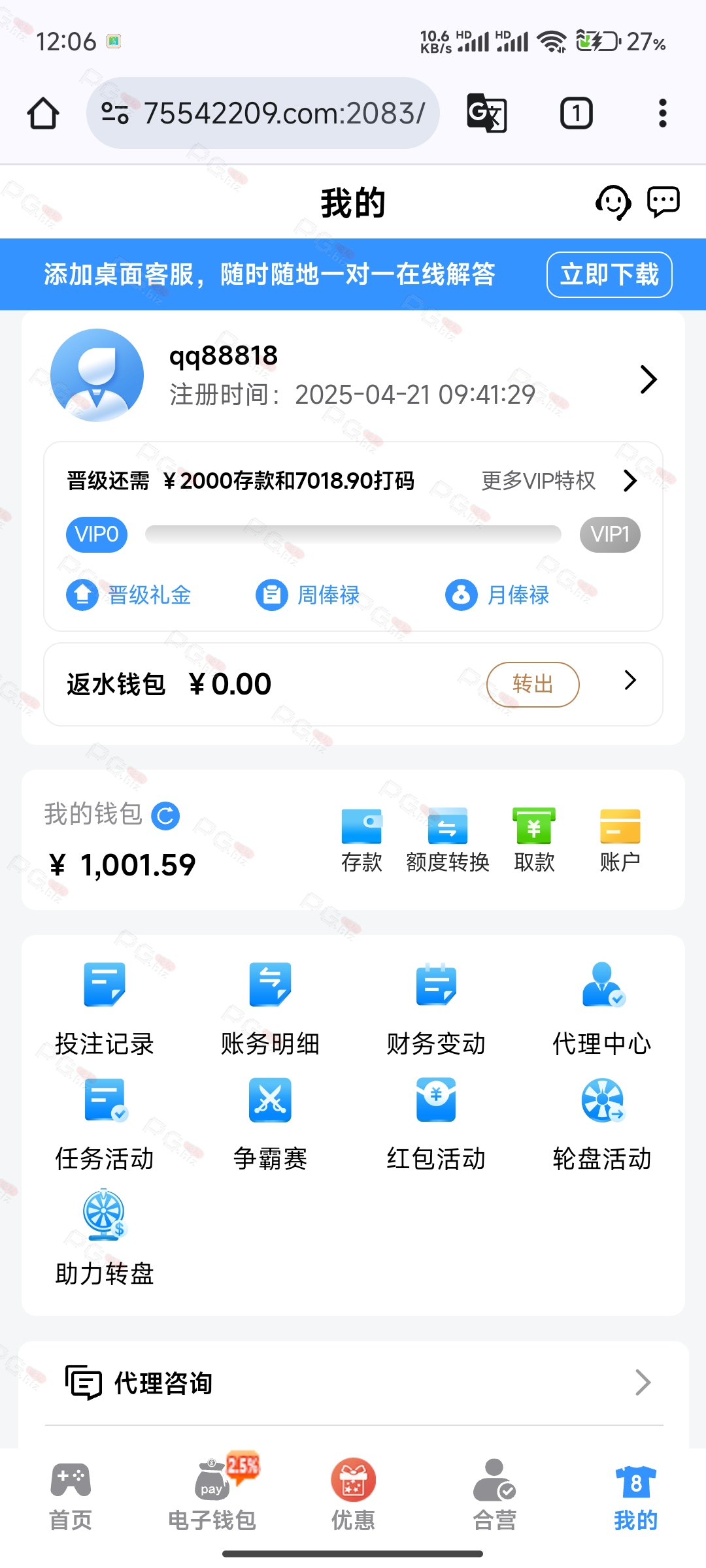Open 额度转换 quota conversion

(x=448, y=841)
